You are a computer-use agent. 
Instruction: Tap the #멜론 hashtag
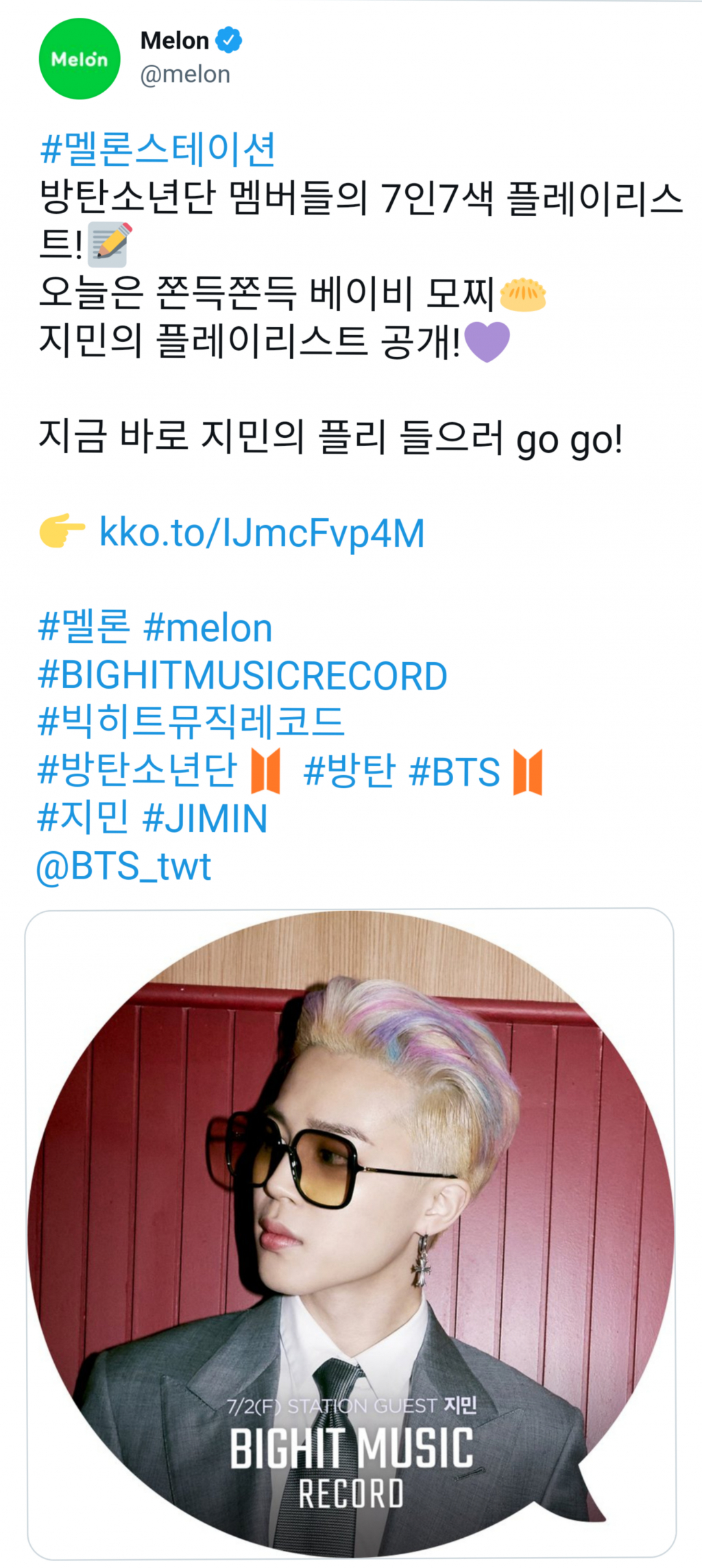[83, 627]
